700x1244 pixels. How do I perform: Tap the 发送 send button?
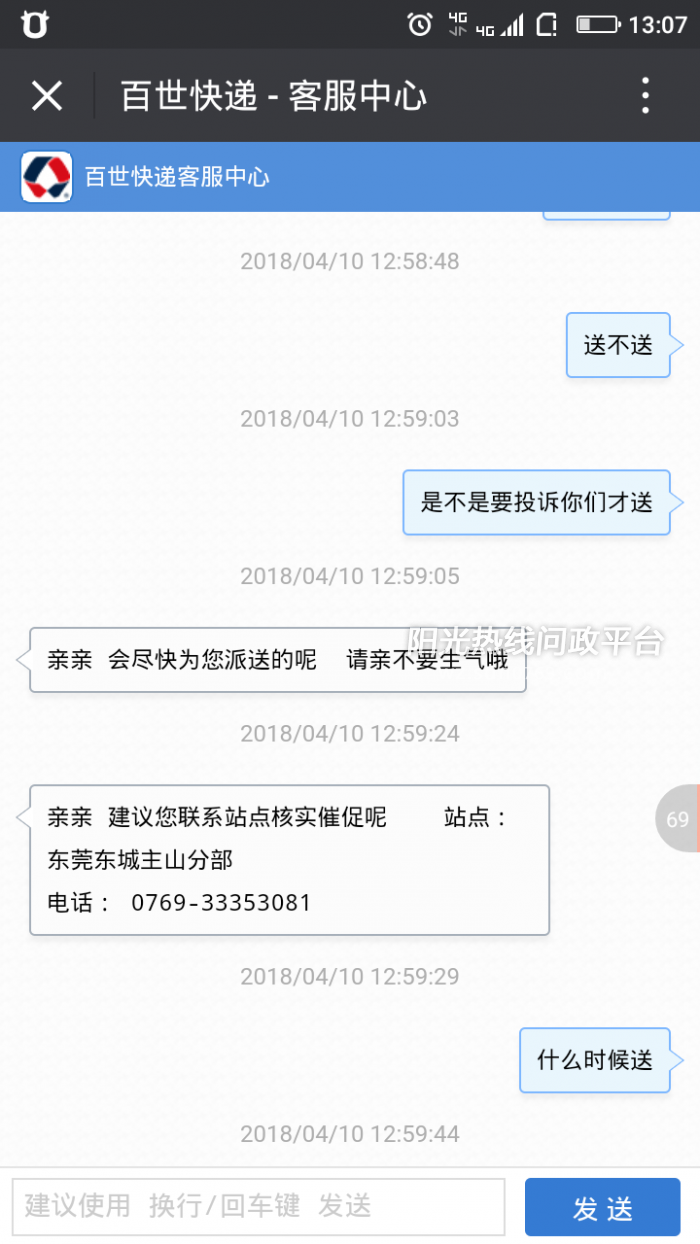click(603, 1207)
